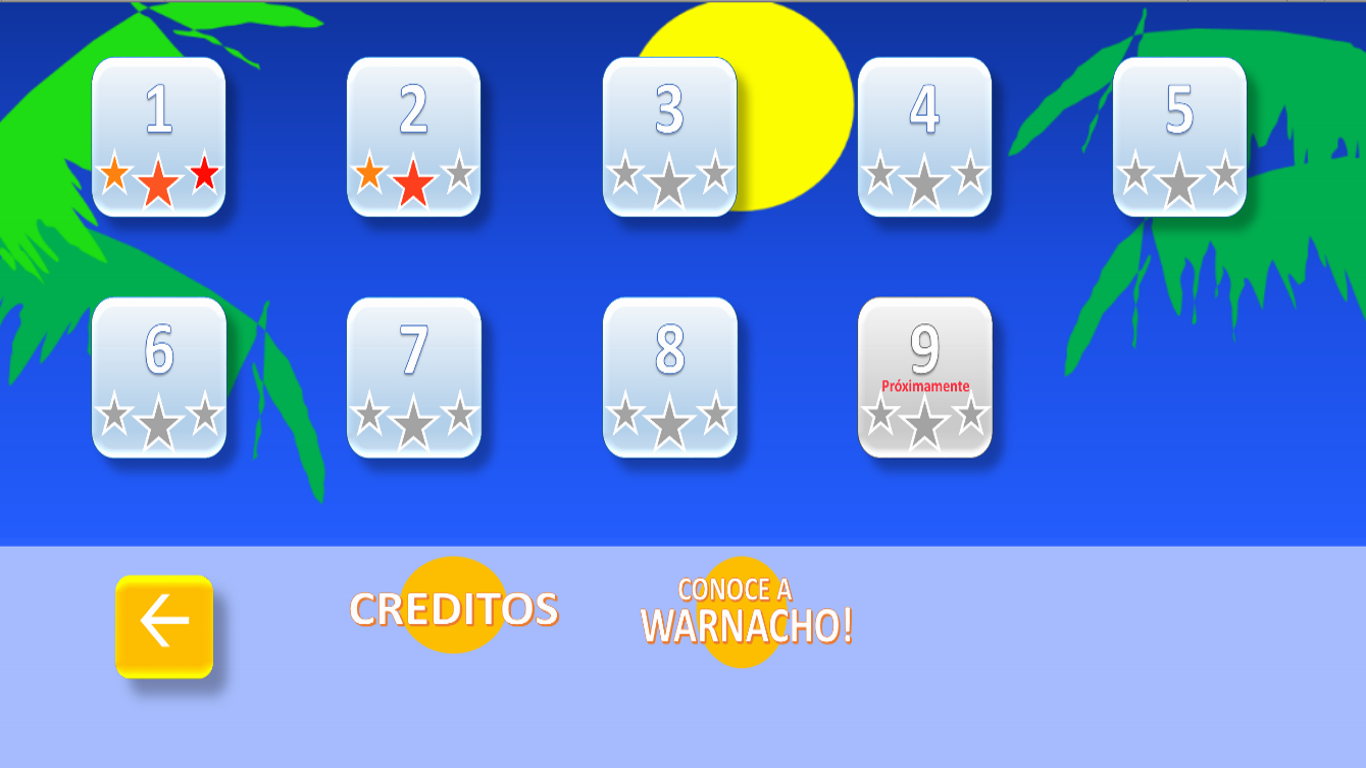Open the CREDITOS screen
1366x768 pixels.
click(453, 608)
